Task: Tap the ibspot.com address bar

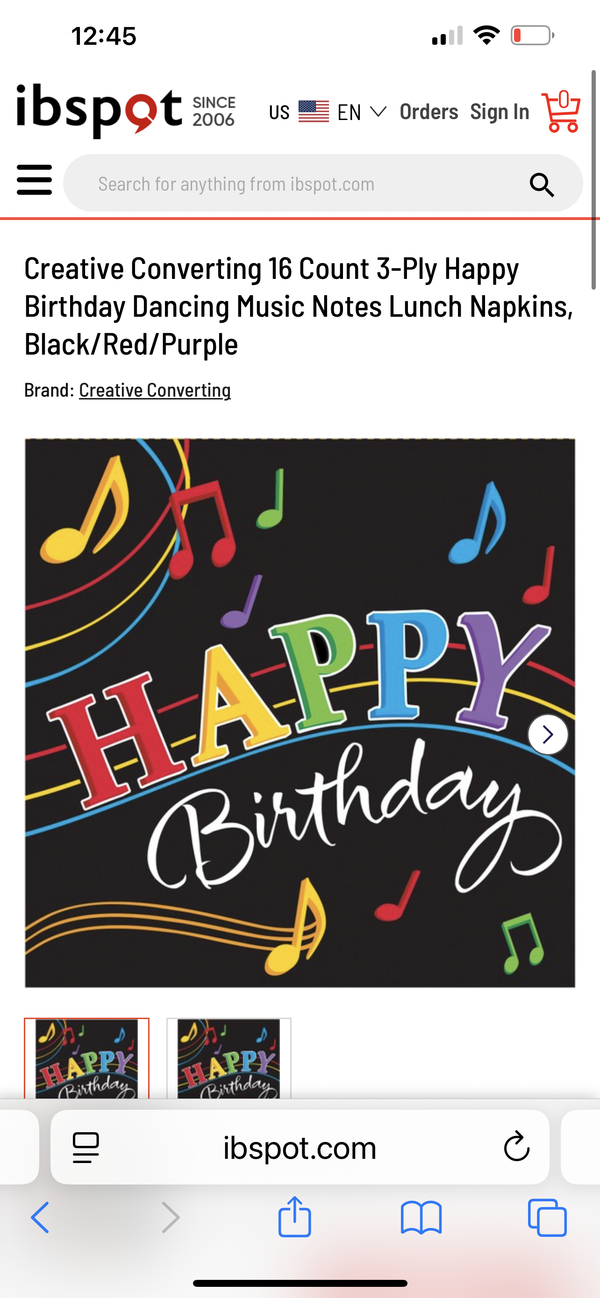Action: pyautogui.click(x=300, y=1148)
